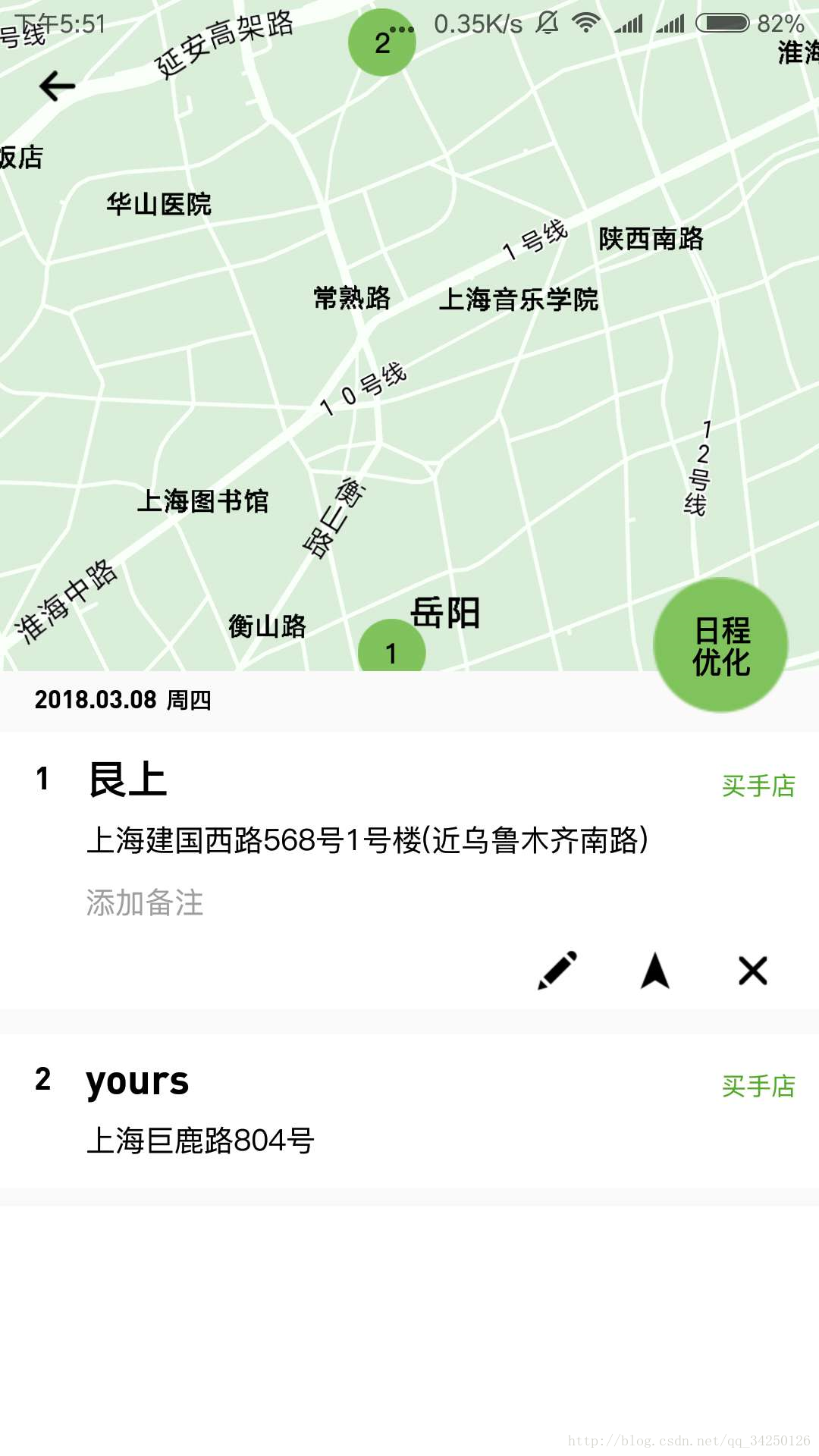The height and width of the screenshot is (1456, 819).
Task: Select map marker number 2
Action: point(382,43)
